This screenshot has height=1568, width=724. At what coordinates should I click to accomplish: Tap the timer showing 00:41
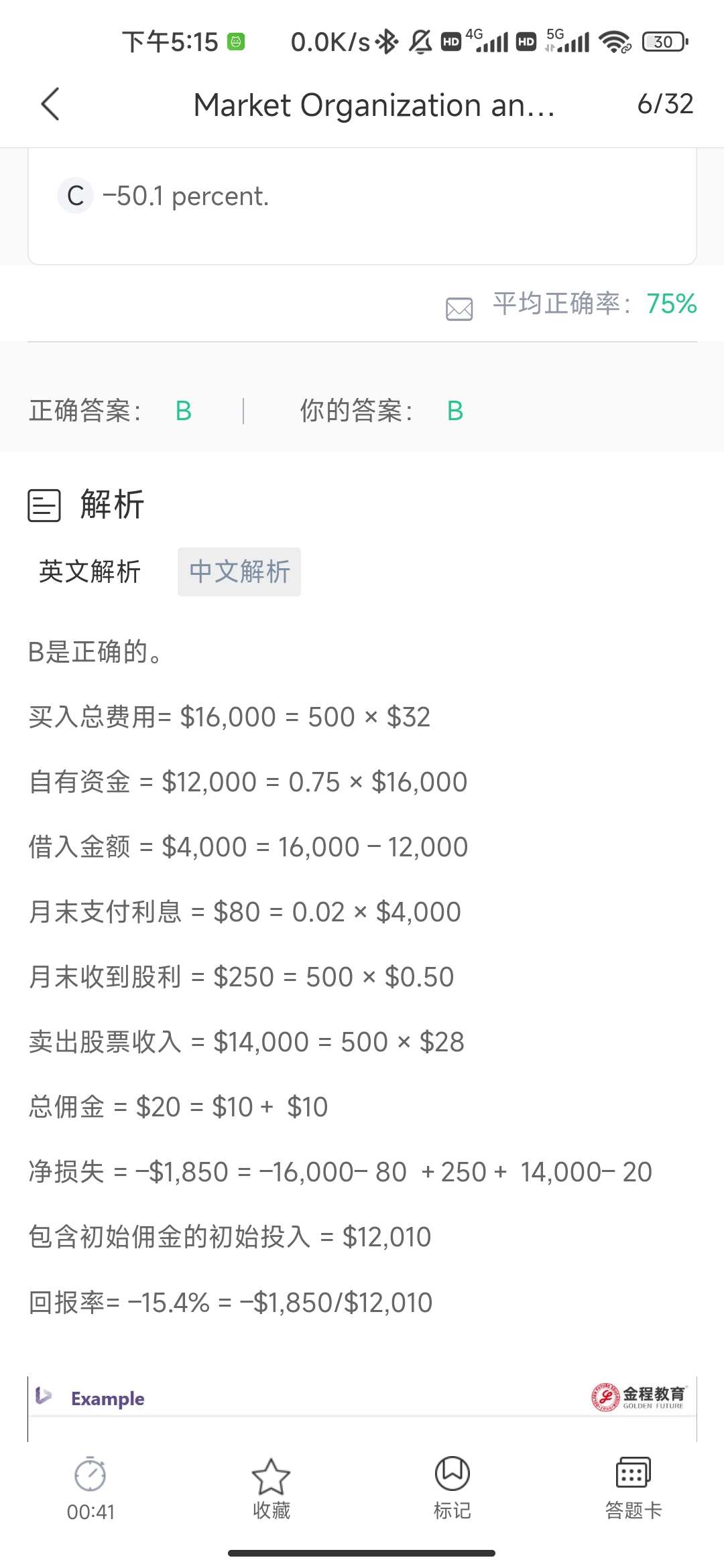[x=90, y=1488]
